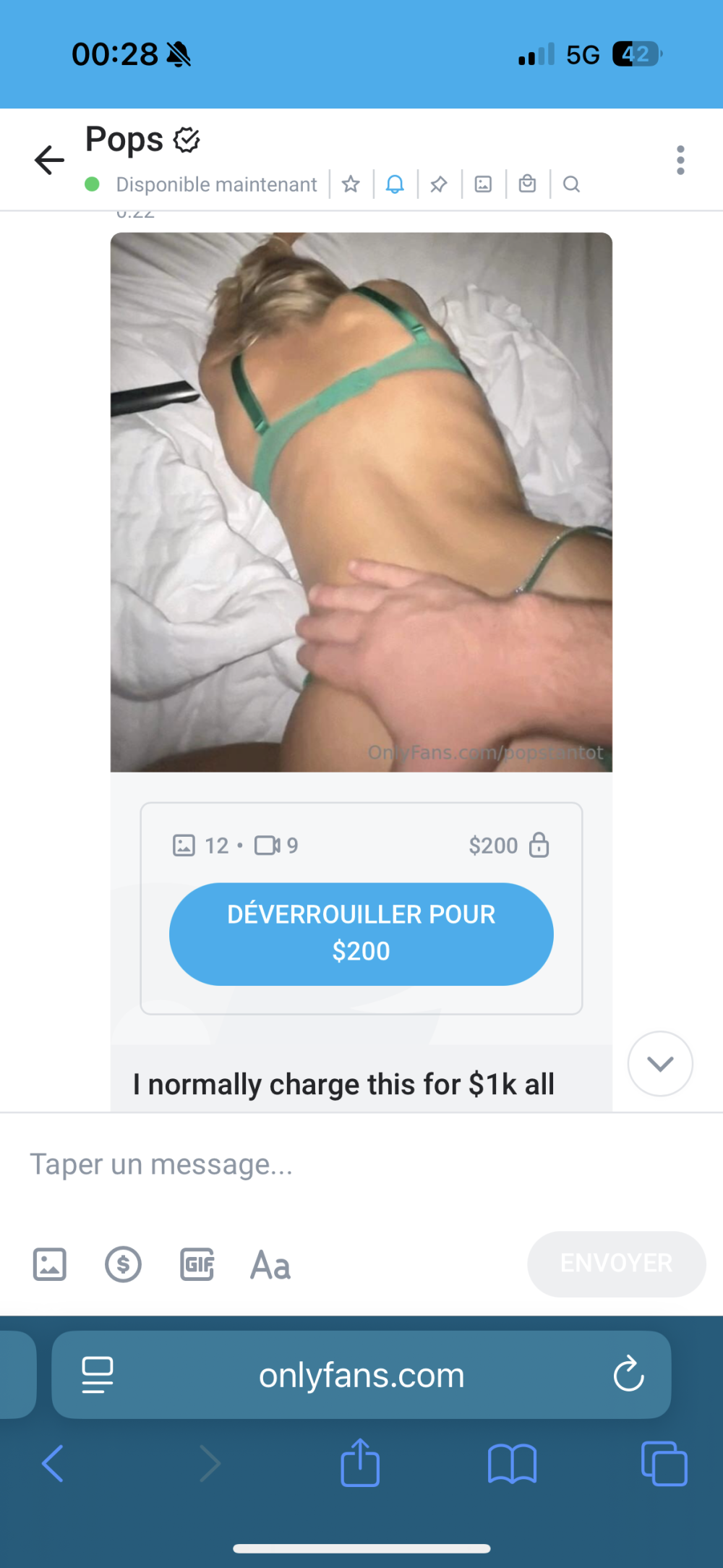Reload the onlyfans.com page
Image resolution: width=723 pixels, height=1568 pixels.
click(x=628, y=1373)
